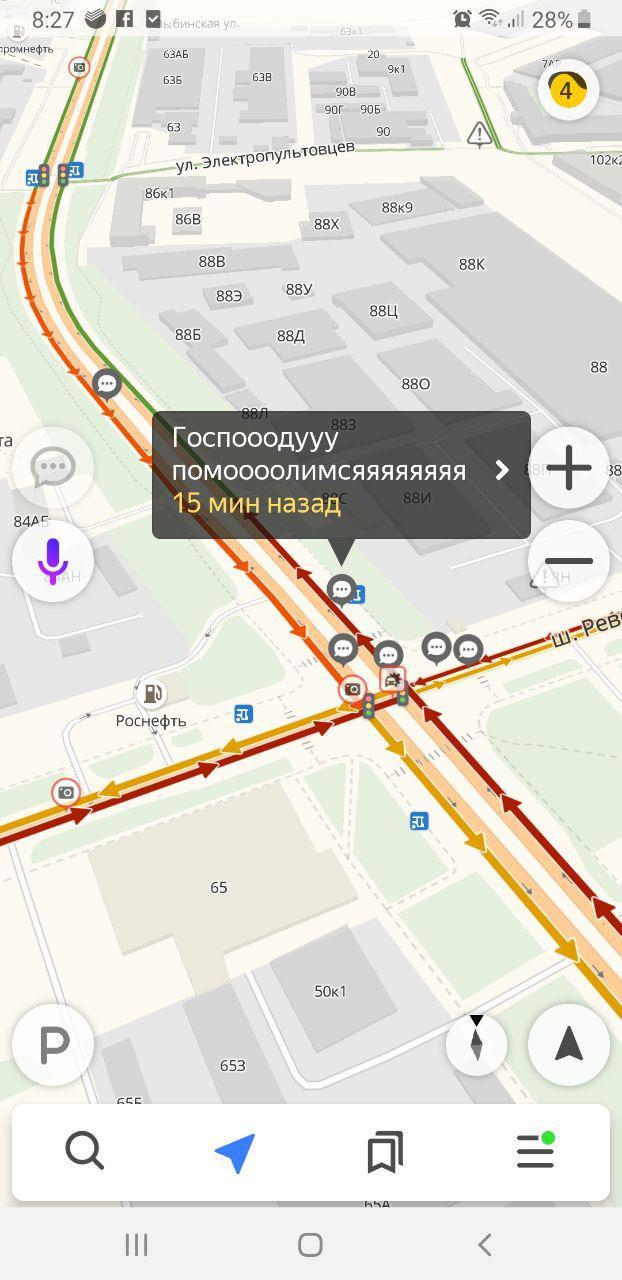
Task: Reset map orientation via compass
Action: tap(476, 1044)
